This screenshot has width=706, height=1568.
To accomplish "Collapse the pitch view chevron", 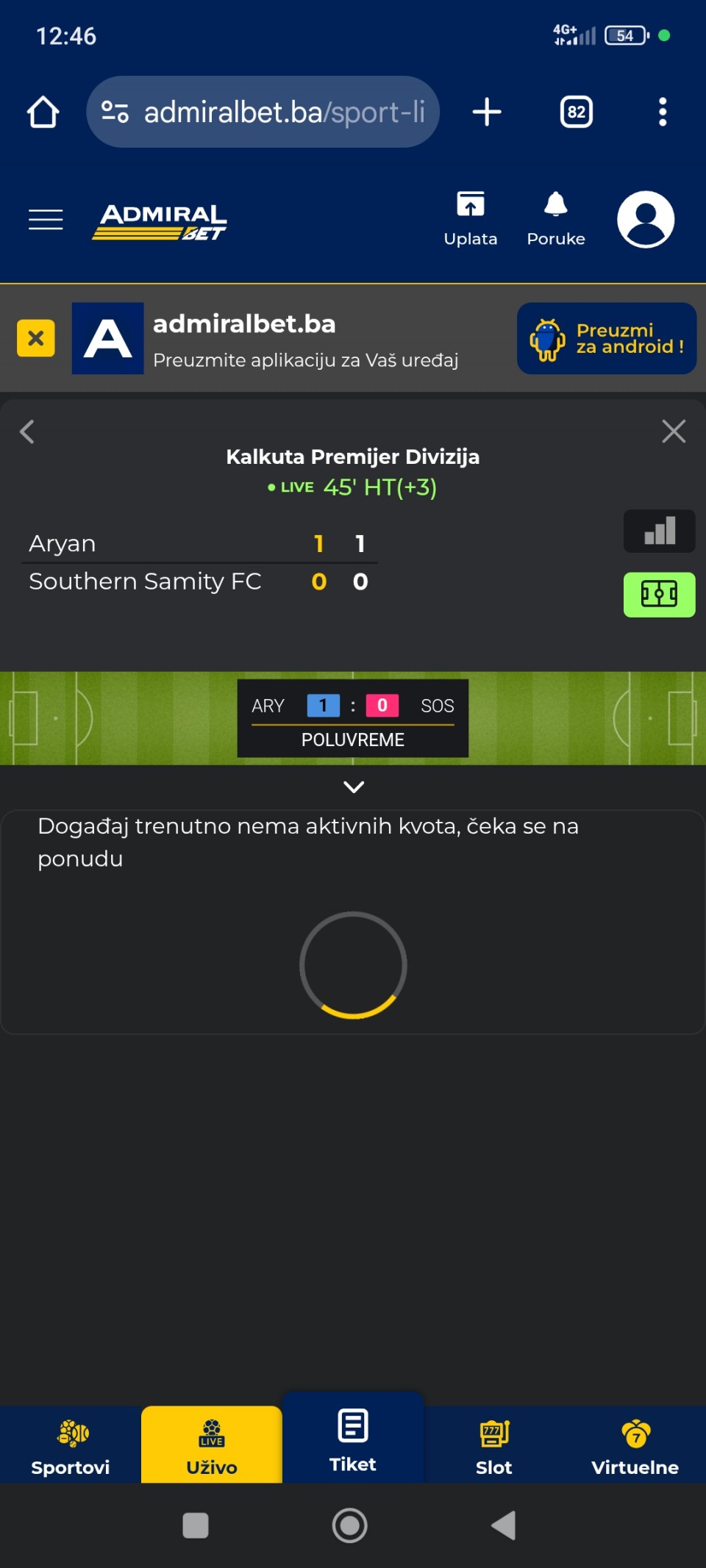I will pyautogui.click(x=354, y=787).
